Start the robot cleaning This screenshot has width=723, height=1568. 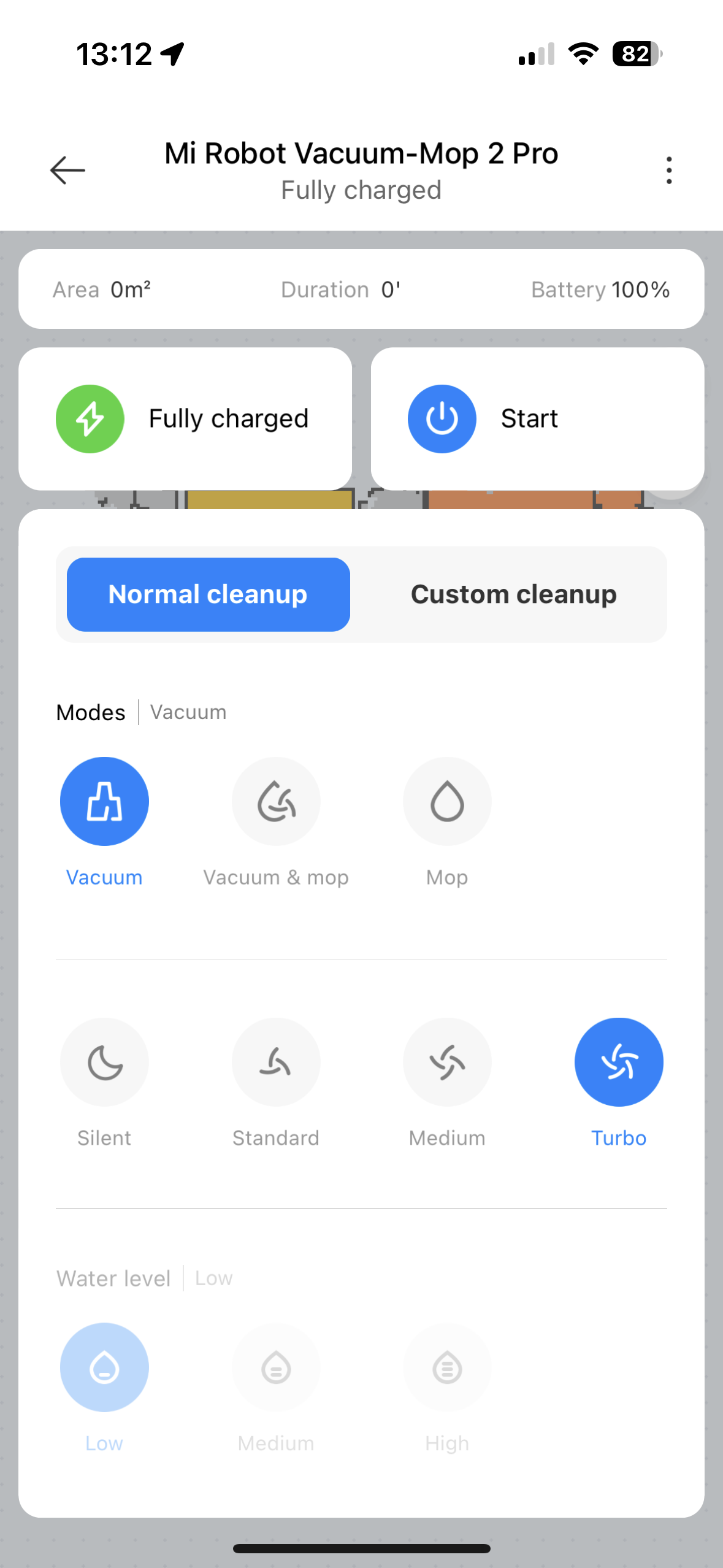[x=442, y=419]
